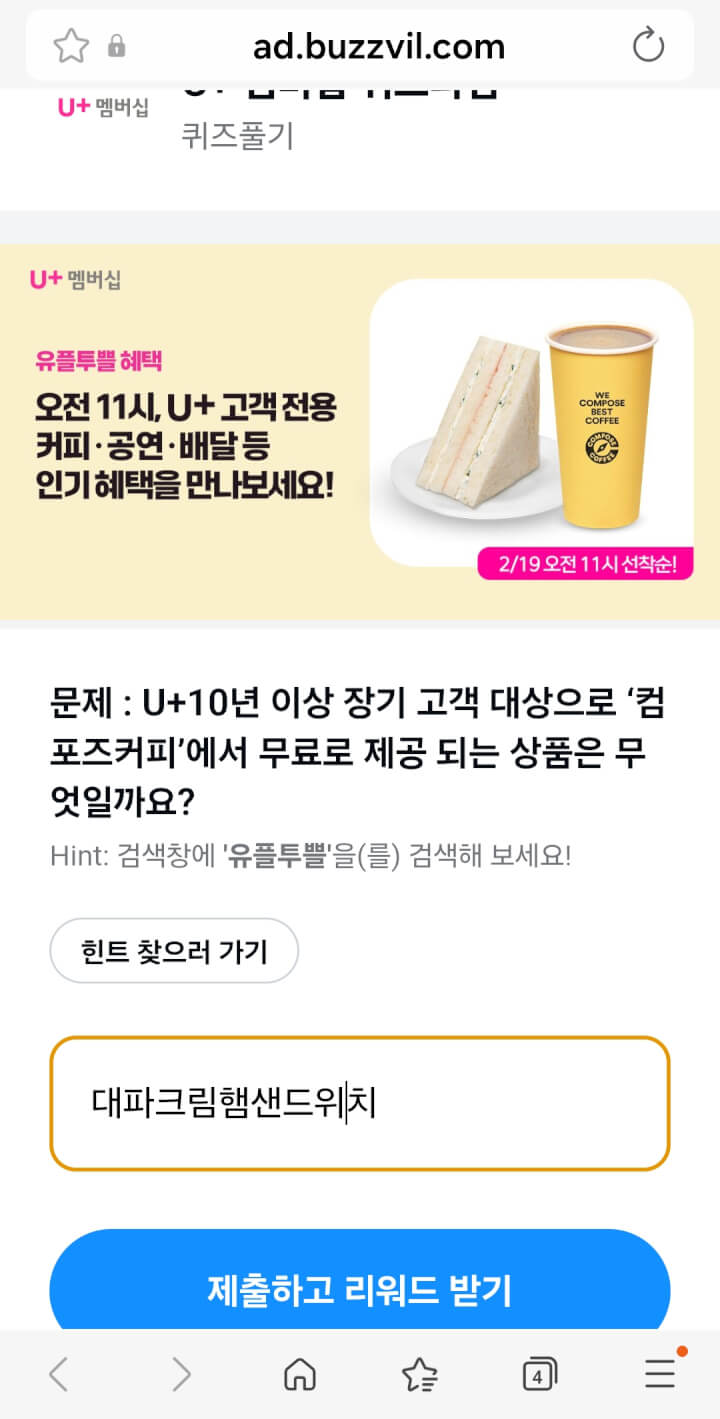Tap the ad.buzzvil.com address bar
Viewport: 720px width, 1419px height.
coord(378,46)
